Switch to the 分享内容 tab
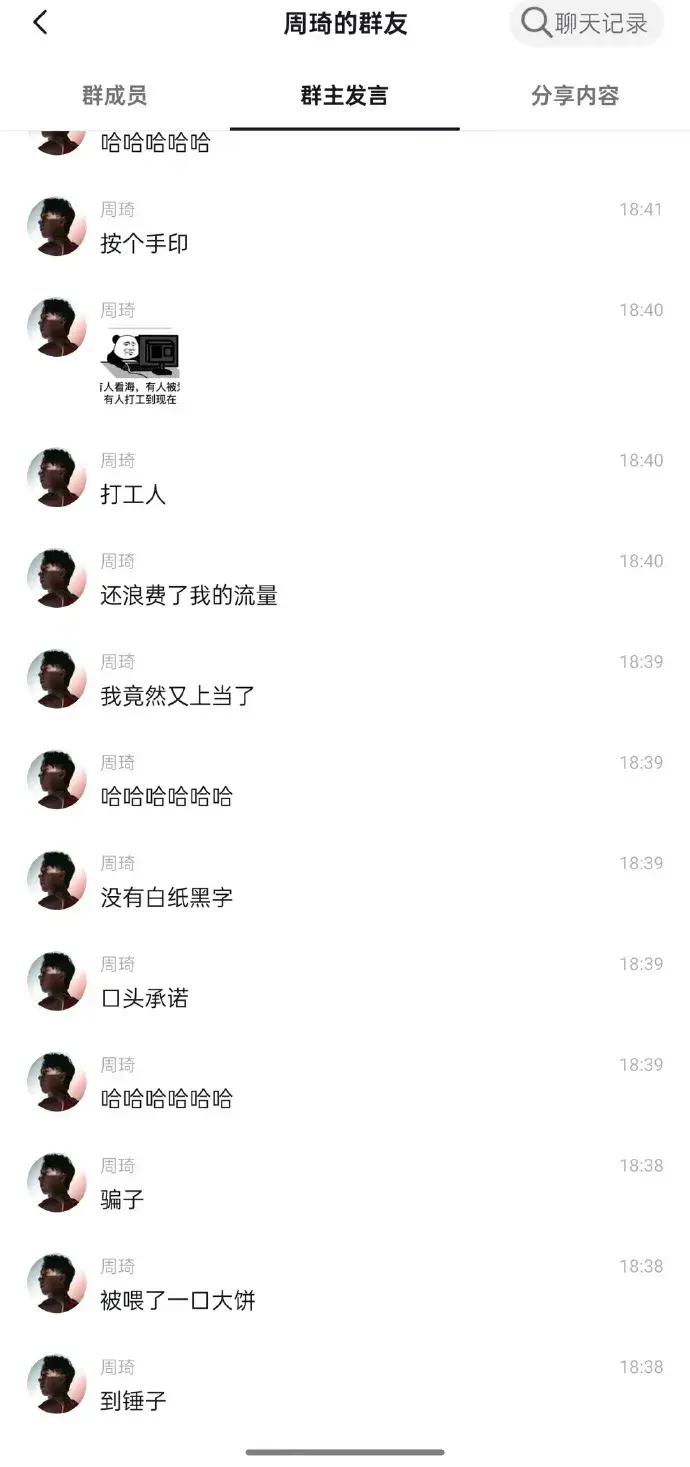Image resolution: width=690 pixels, height=1467 pixels. tap(575, 96)
